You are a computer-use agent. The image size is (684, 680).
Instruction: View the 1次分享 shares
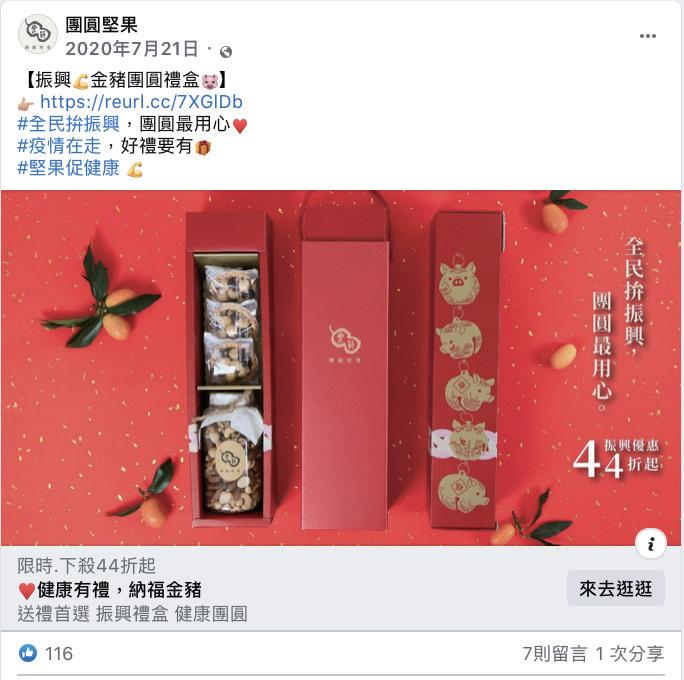pyautogui.click(x=630, y=654)
